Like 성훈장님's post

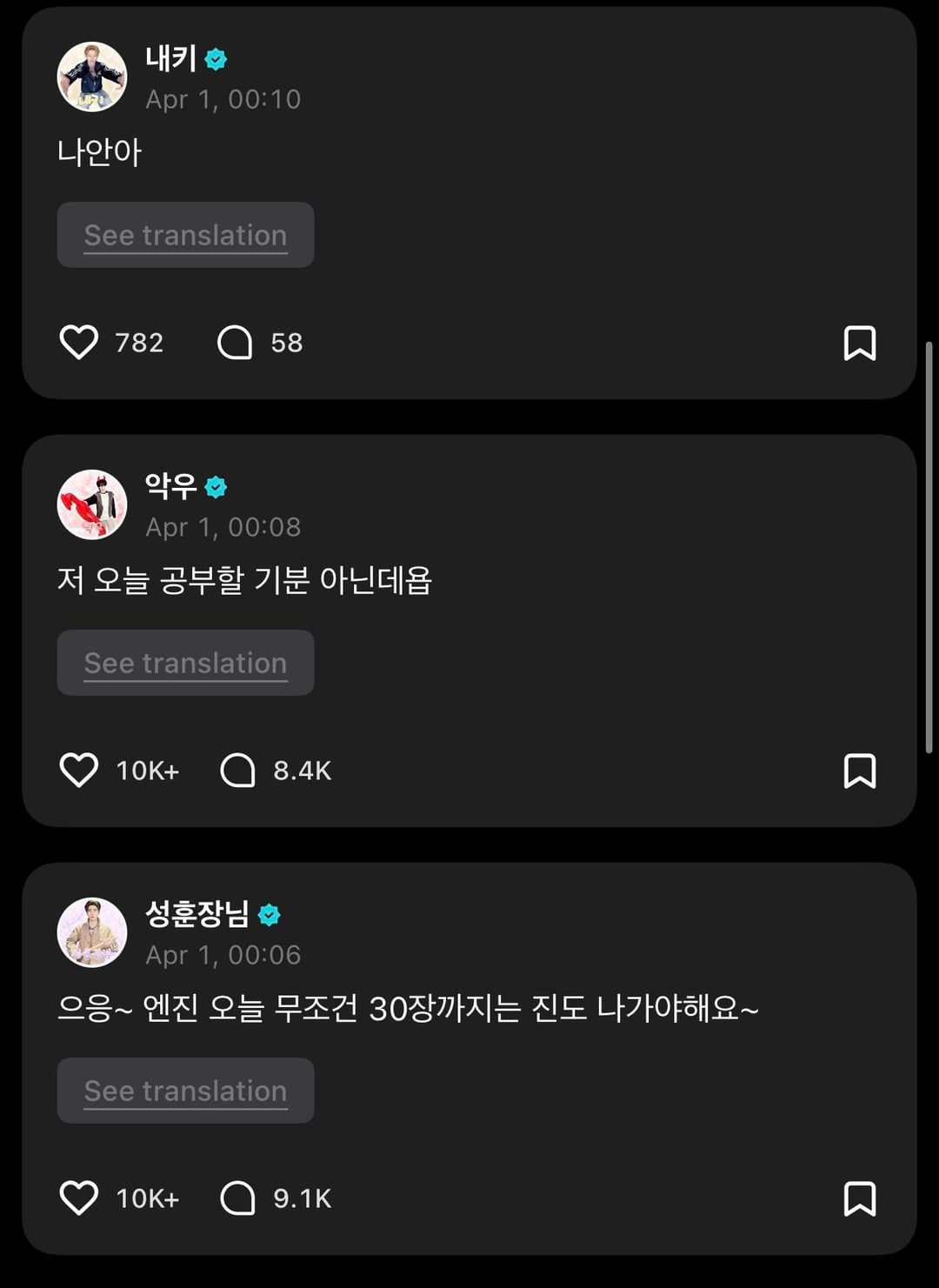pyautogui.click(x=79, y=1198)
